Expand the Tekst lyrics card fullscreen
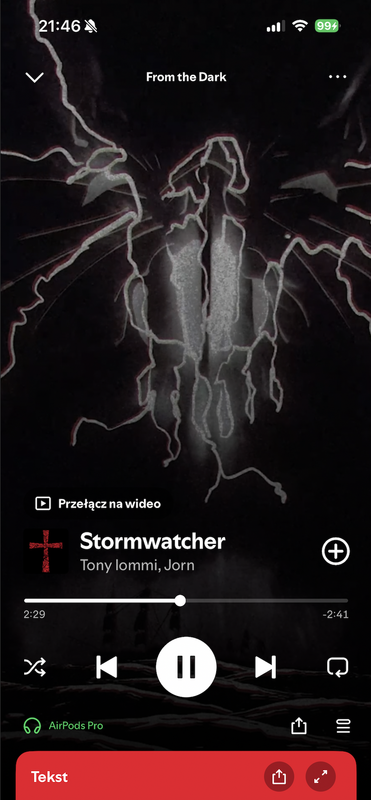 [320, 777]
